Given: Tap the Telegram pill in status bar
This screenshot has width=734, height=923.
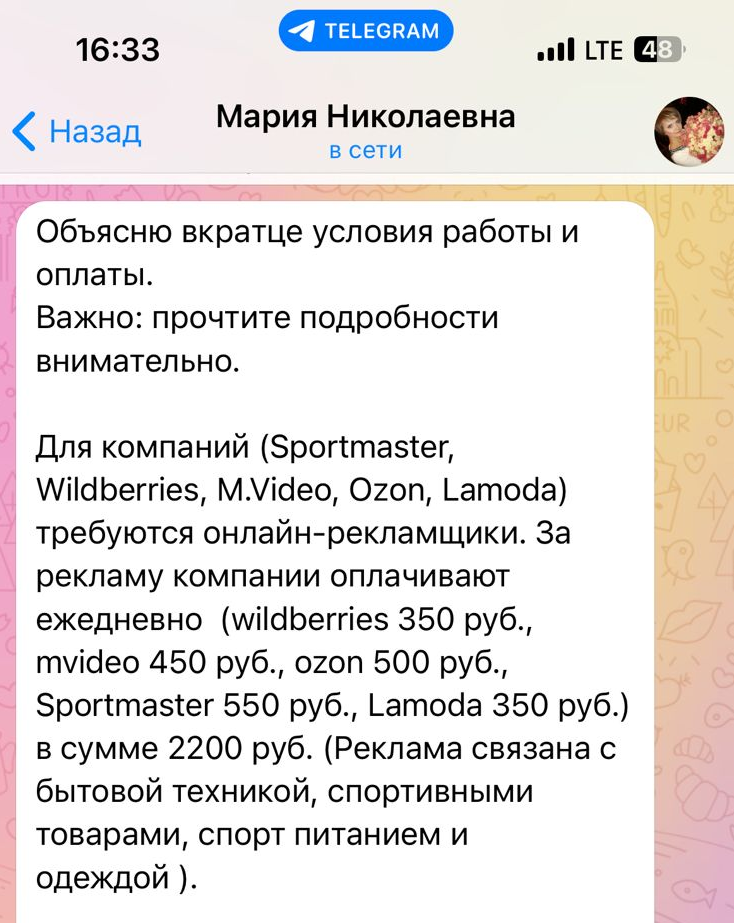Looking at the screenshot, I should click(x=365, y=31).
